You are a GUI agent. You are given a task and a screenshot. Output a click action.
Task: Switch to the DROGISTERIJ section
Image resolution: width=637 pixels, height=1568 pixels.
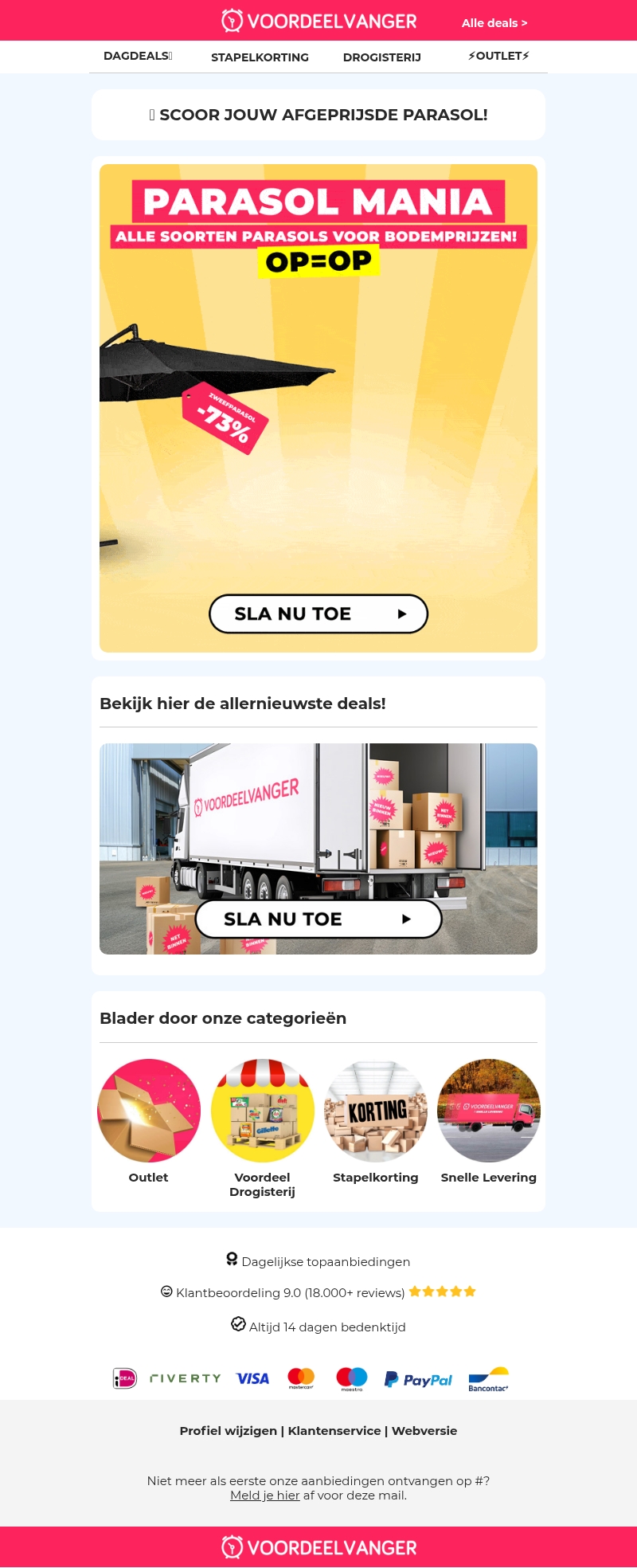click(382, 57)
